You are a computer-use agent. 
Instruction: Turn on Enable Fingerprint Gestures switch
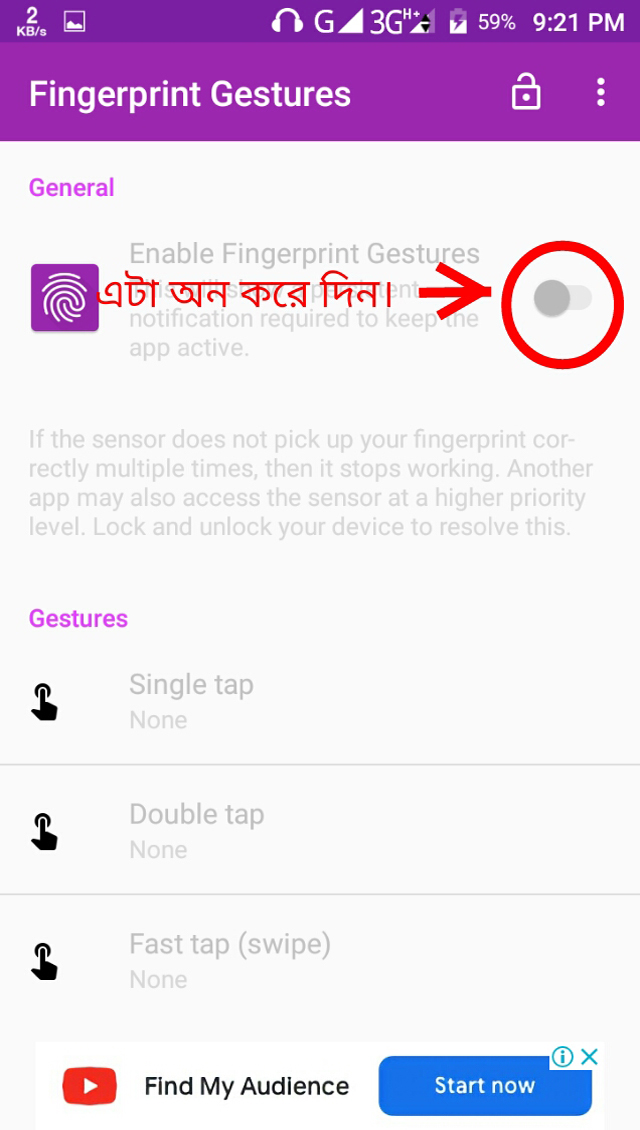tap(562, 298)
